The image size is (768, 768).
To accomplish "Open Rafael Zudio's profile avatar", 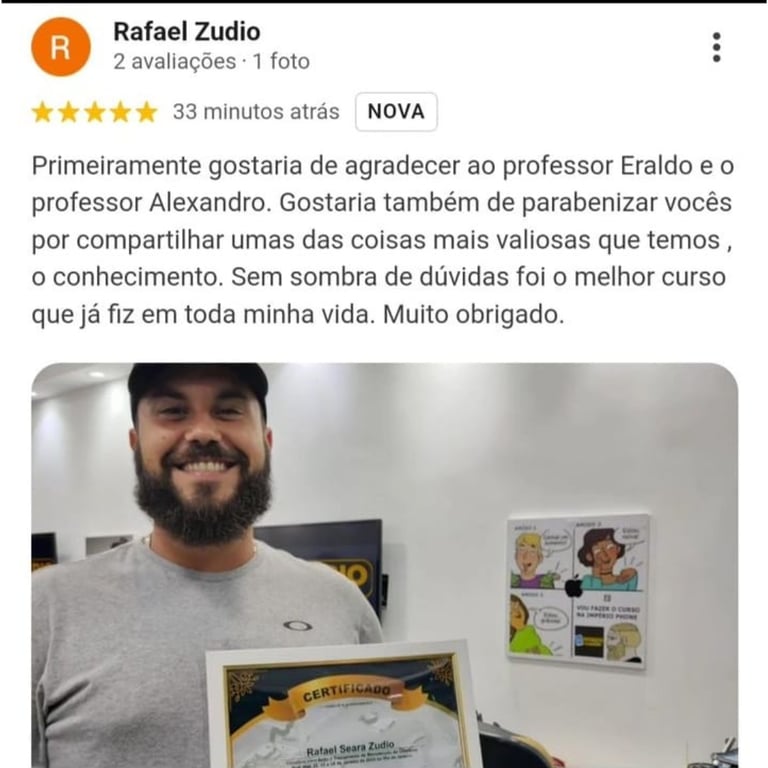I will 61,47.
